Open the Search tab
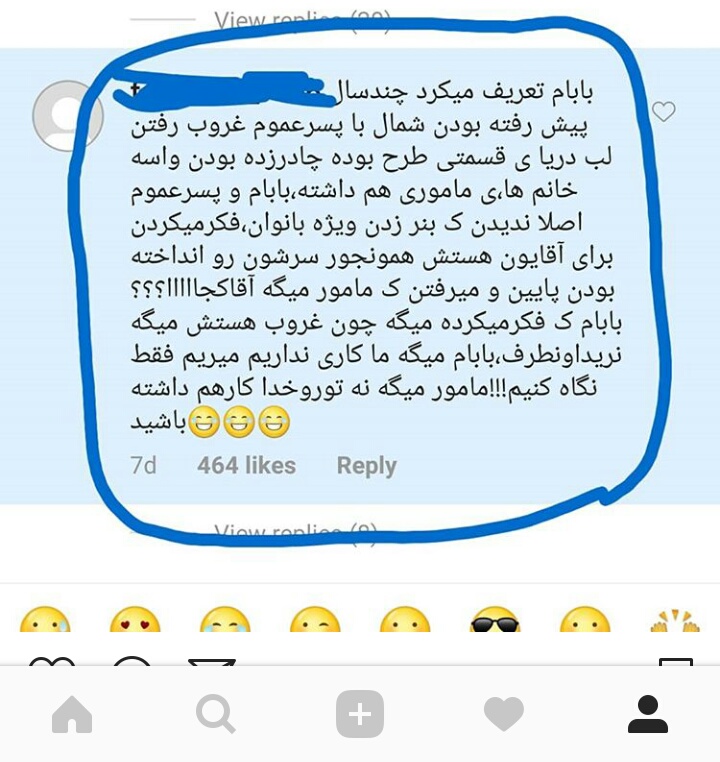Viewport: 720px width, 762px height. tap(215, 714)
